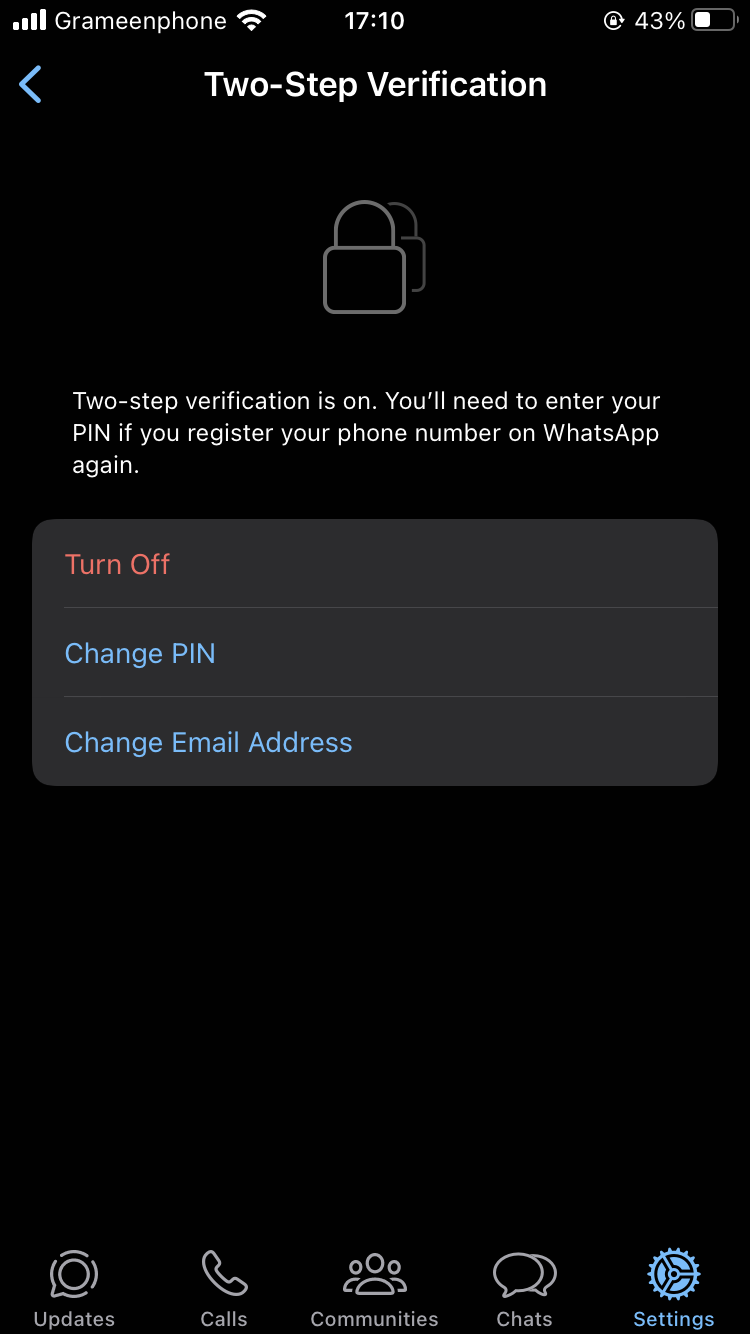Tap the battery indicator
Screen dimensions: 750x1334
[x=711, y=20]
